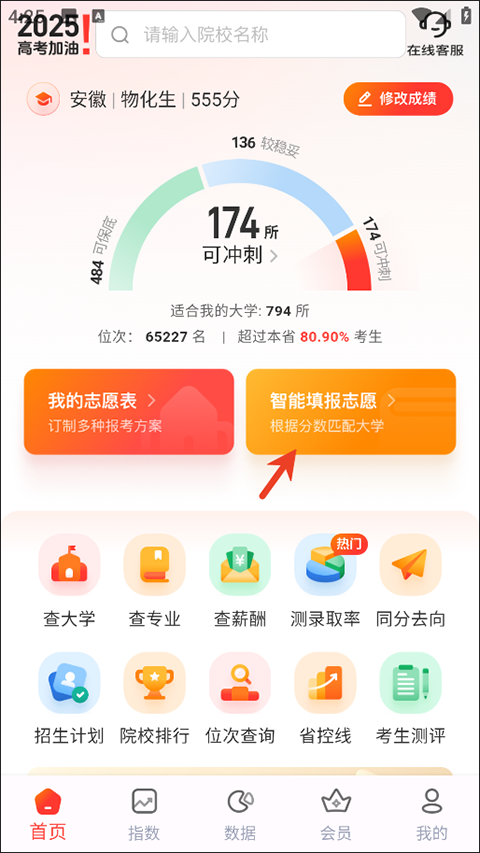Open 查专业
Viewport: 480px width, 853px height.
click(155, 580)
